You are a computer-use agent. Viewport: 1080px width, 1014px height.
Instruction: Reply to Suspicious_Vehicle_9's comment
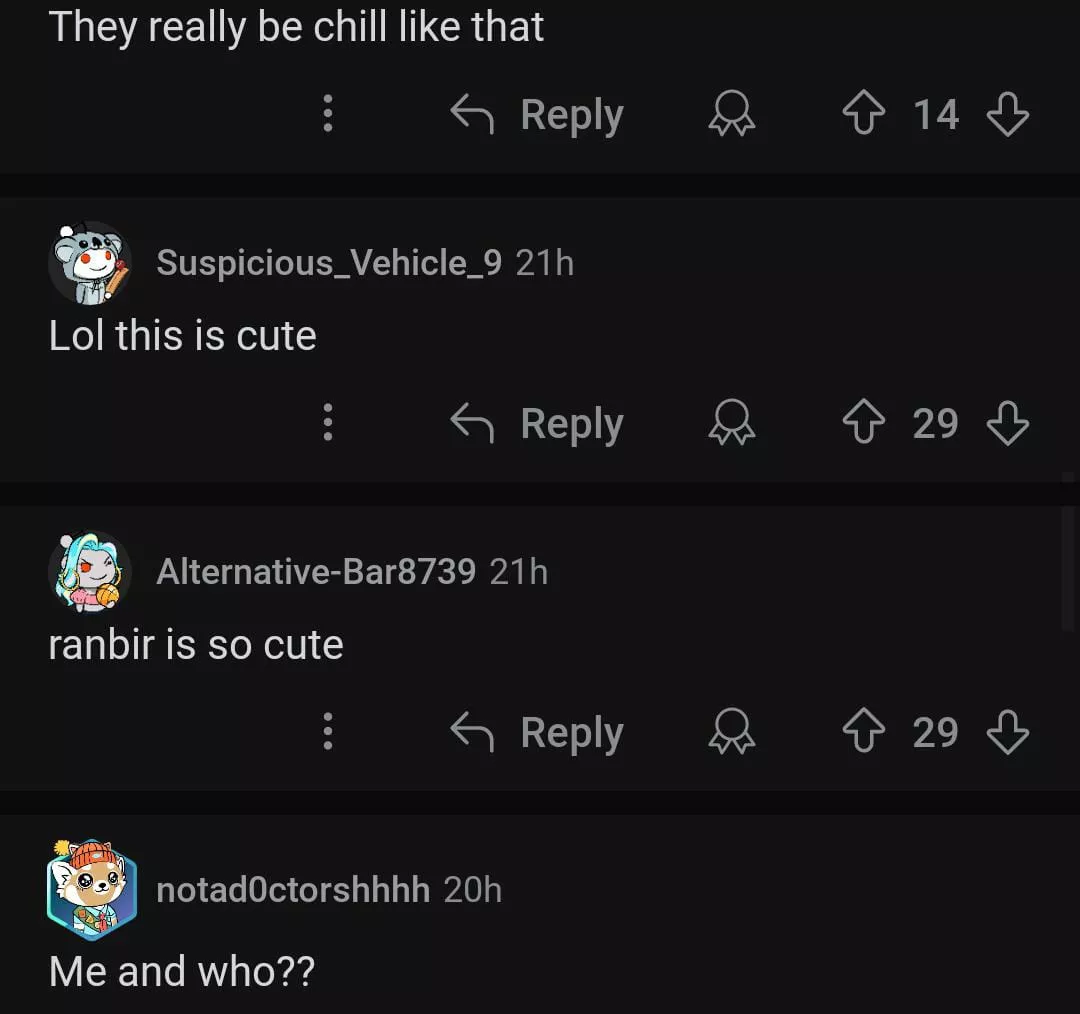point(538,424)
